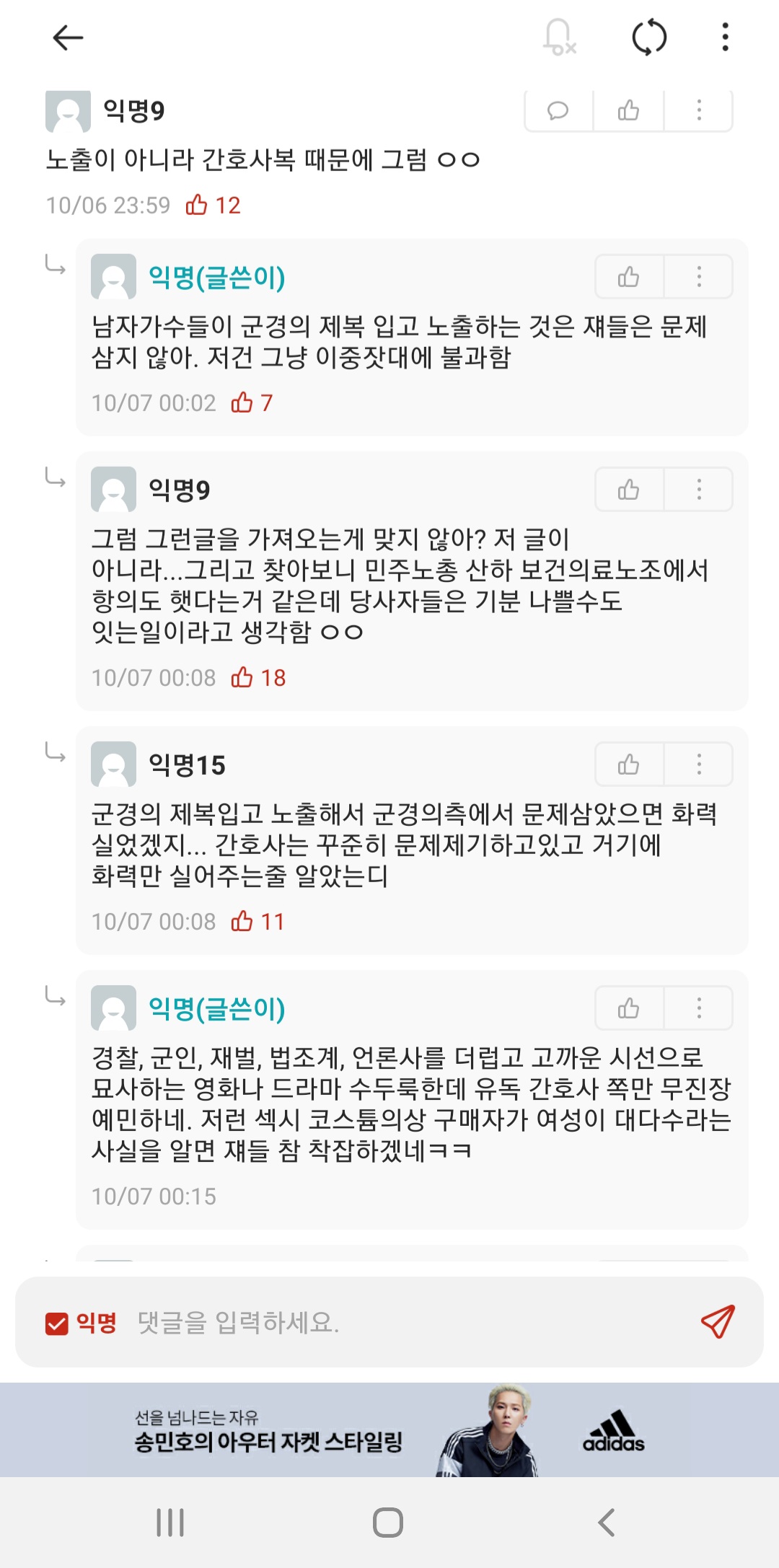Refresh the comment thread

[x=648, y=37]
